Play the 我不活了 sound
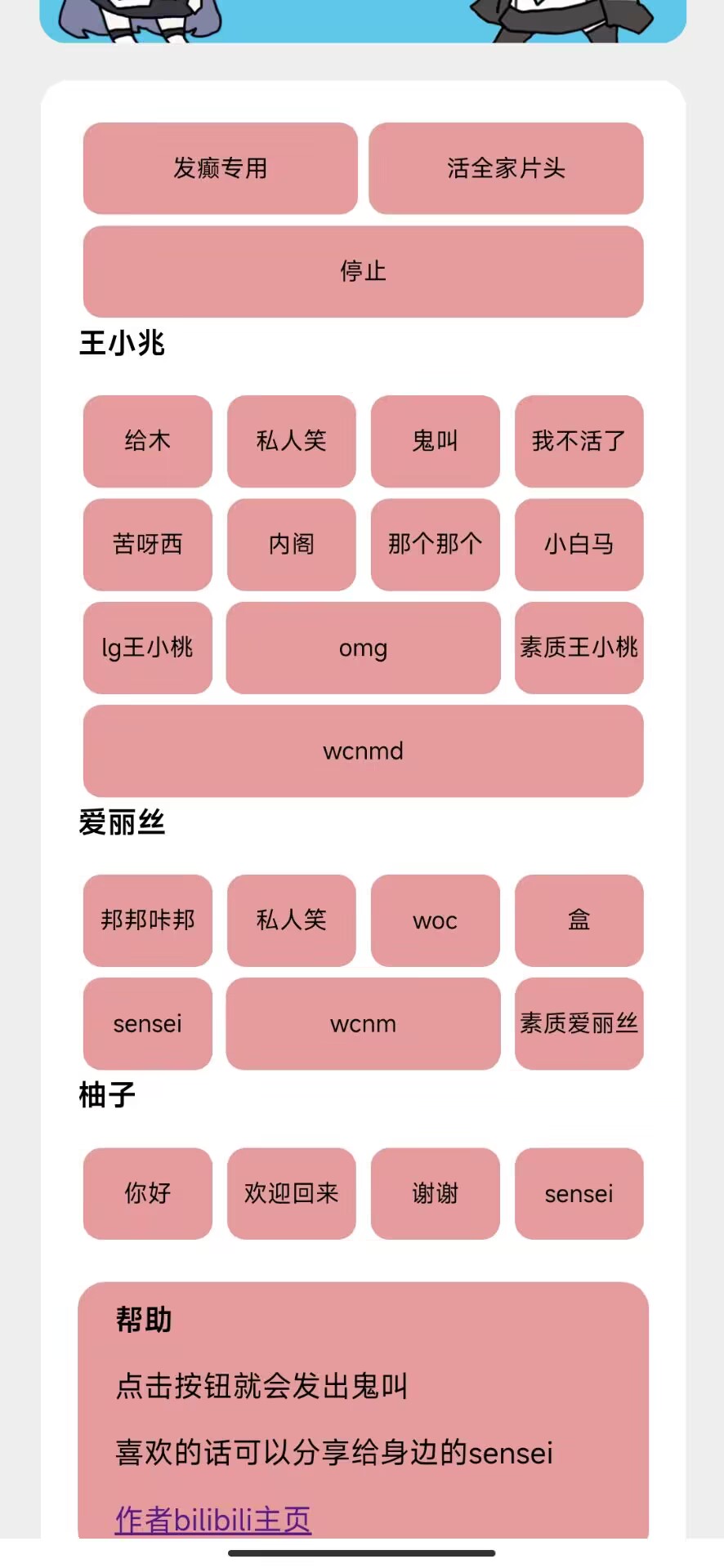Viewport: 724px width, 1568px height. [x=579, y=442]
